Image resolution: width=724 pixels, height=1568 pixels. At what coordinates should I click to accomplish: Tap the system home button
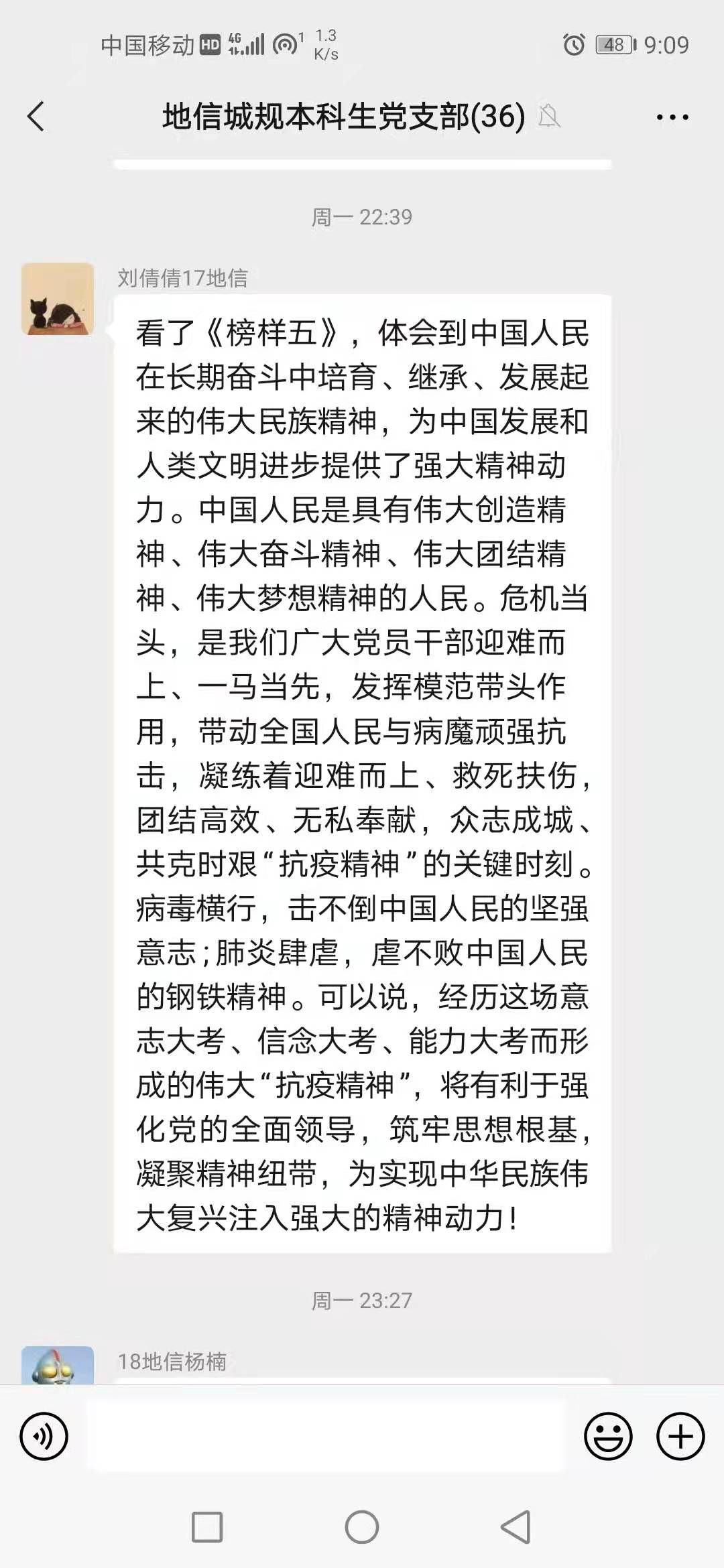(x=362, y=1527)
